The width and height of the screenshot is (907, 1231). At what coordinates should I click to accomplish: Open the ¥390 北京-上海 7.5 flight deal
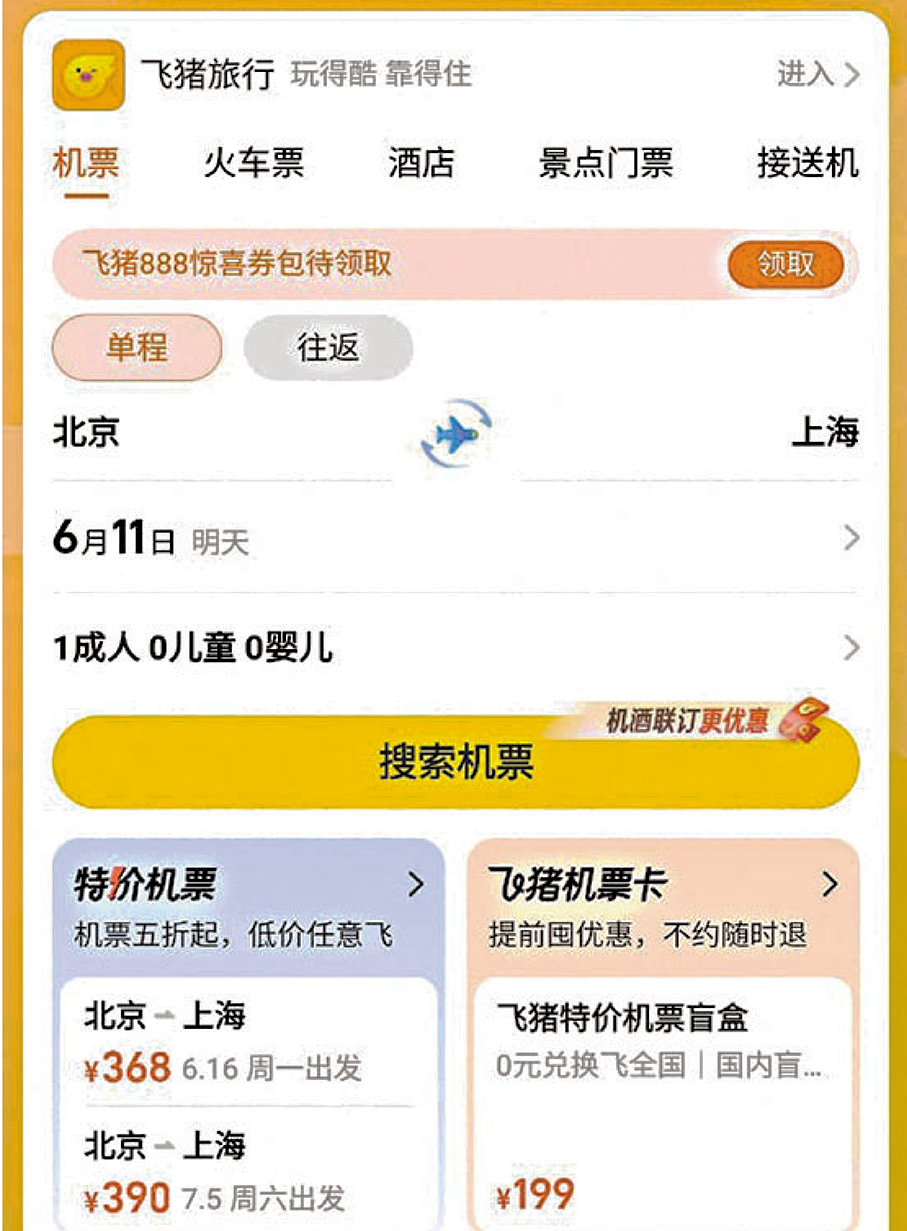pyautogui.click(x=250, y=1170)
